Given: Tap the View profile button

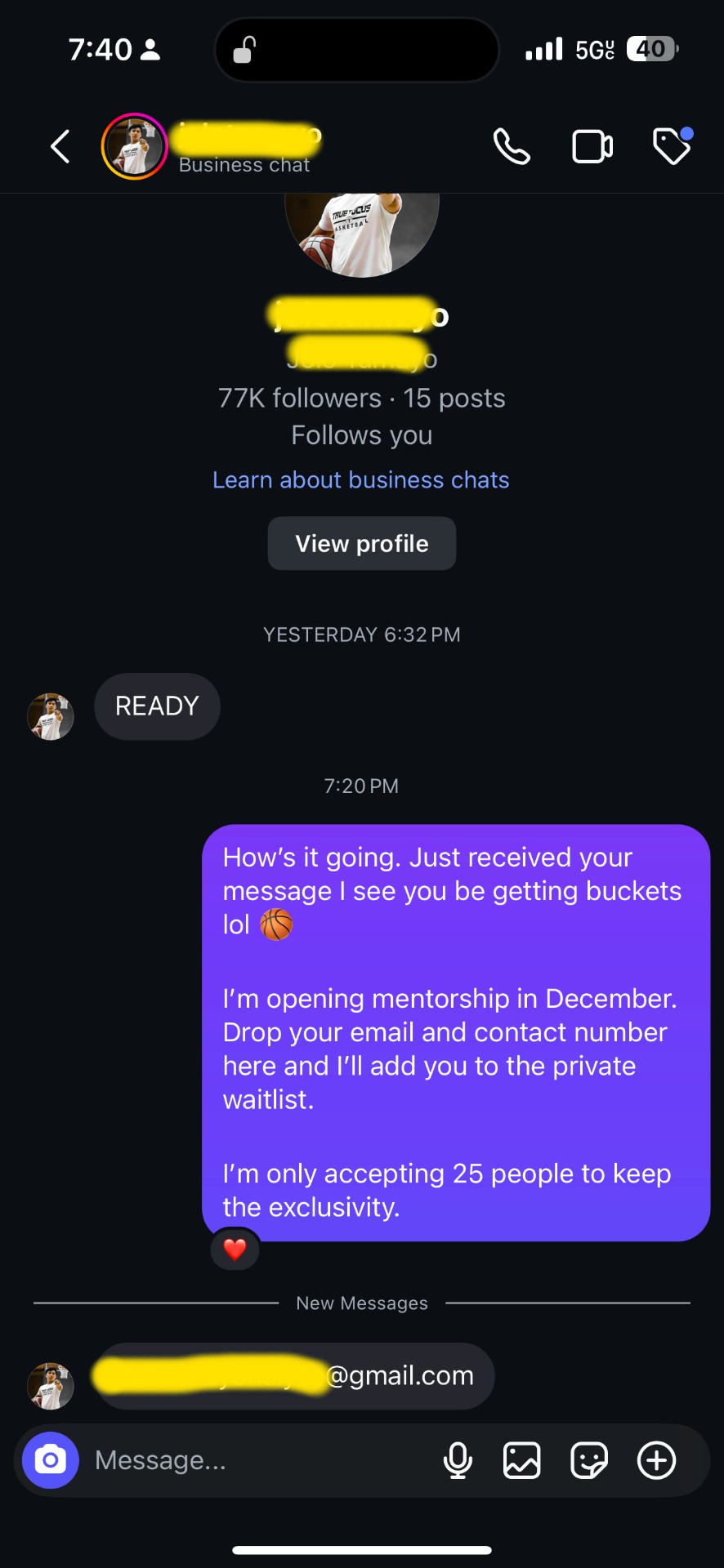Looking at the screenshot, I should pos(361,544).
